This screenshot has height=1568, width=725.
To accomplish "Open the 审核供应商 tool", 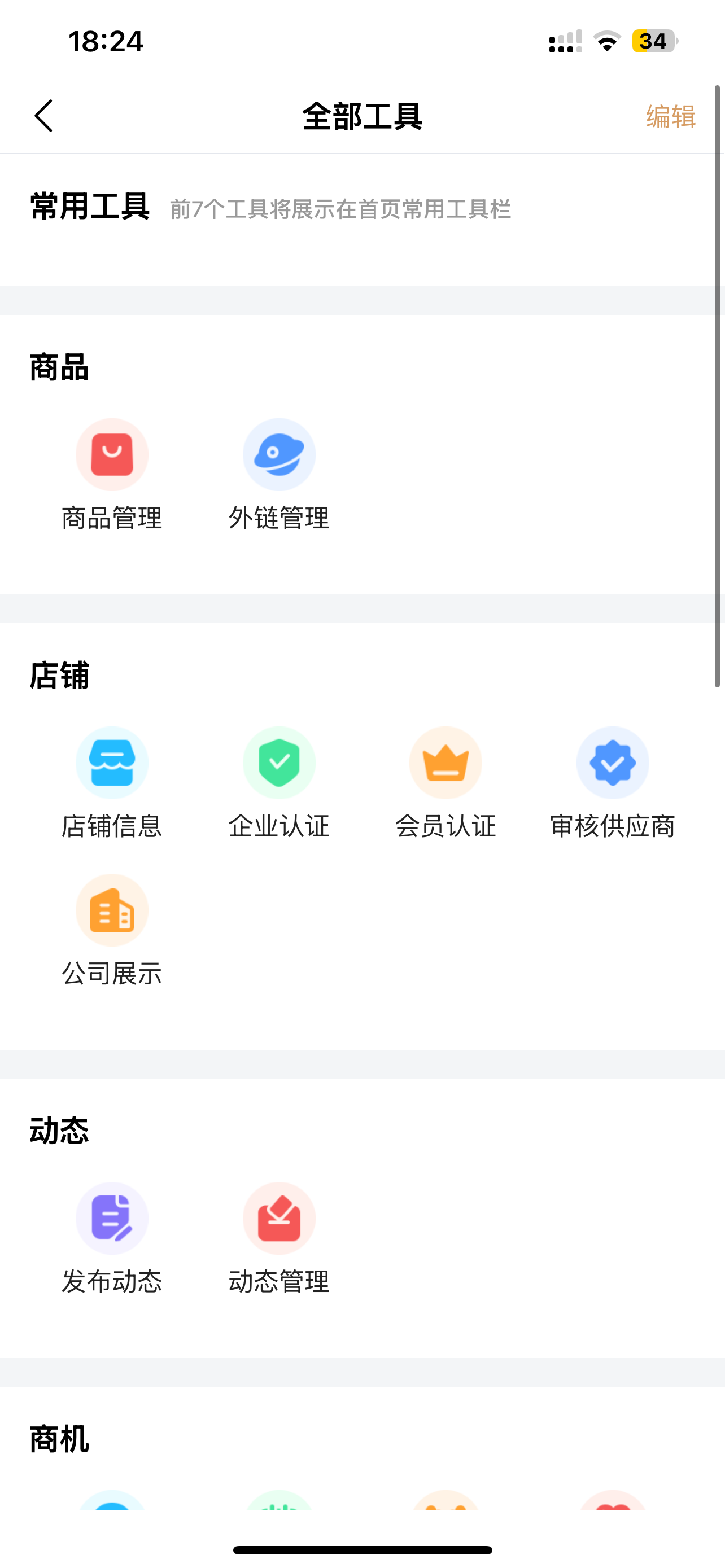I will [613, 763].
